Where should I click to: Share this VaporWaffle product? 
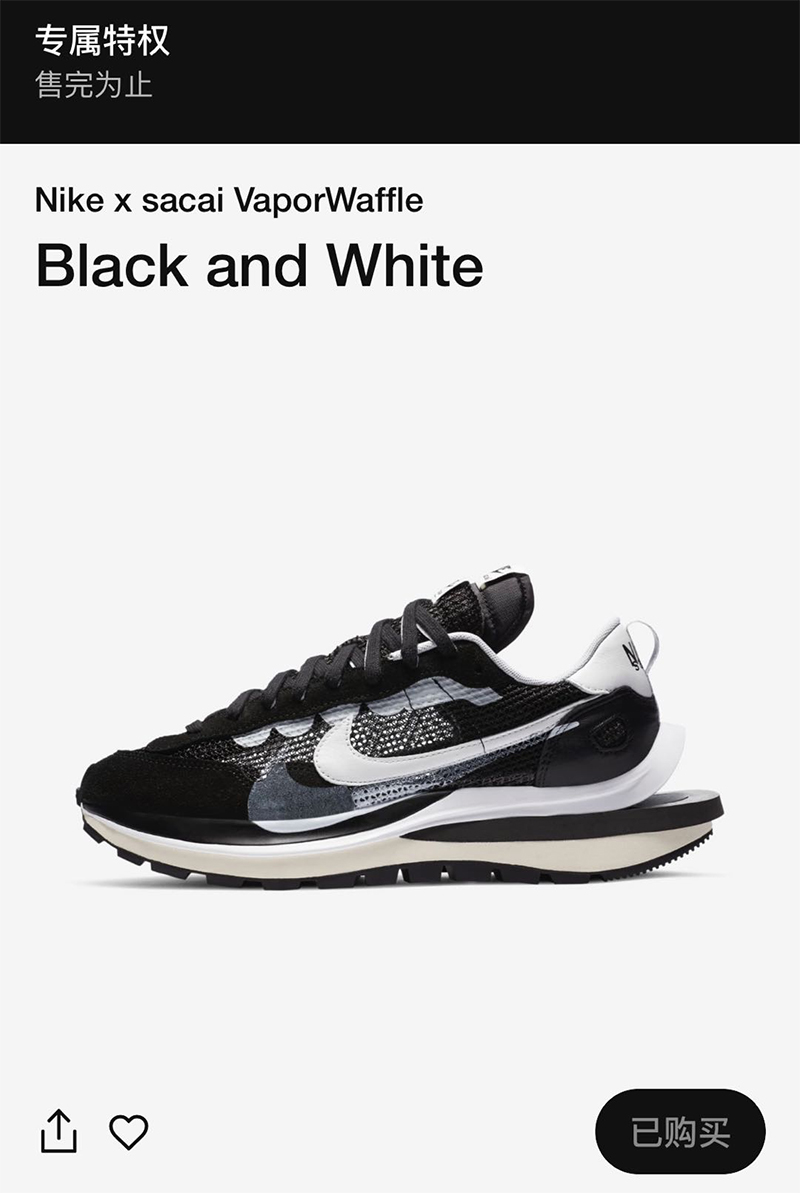click(58, 1132)
